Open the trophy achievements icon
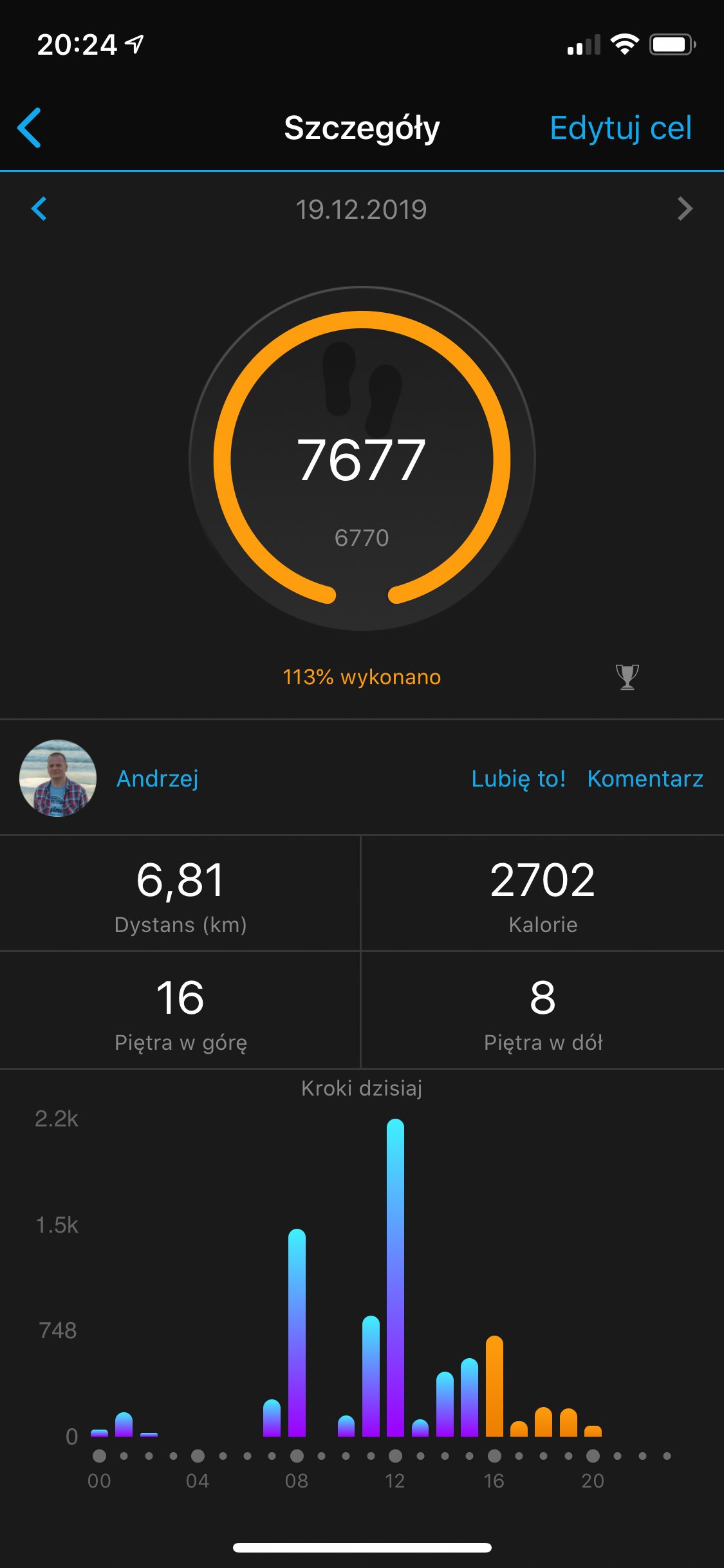724x1568 pixels. (x=627, y=677)
